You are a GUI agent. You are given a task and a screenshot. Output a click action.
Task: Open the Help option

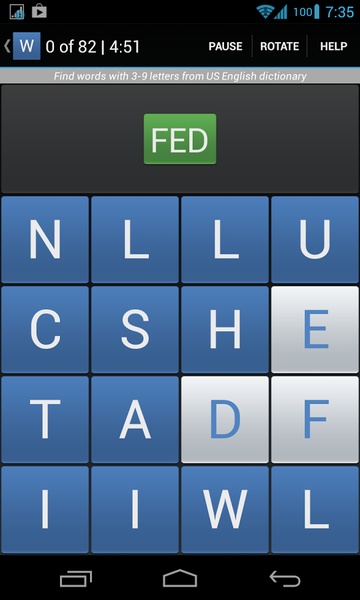[x=334, y=46]
